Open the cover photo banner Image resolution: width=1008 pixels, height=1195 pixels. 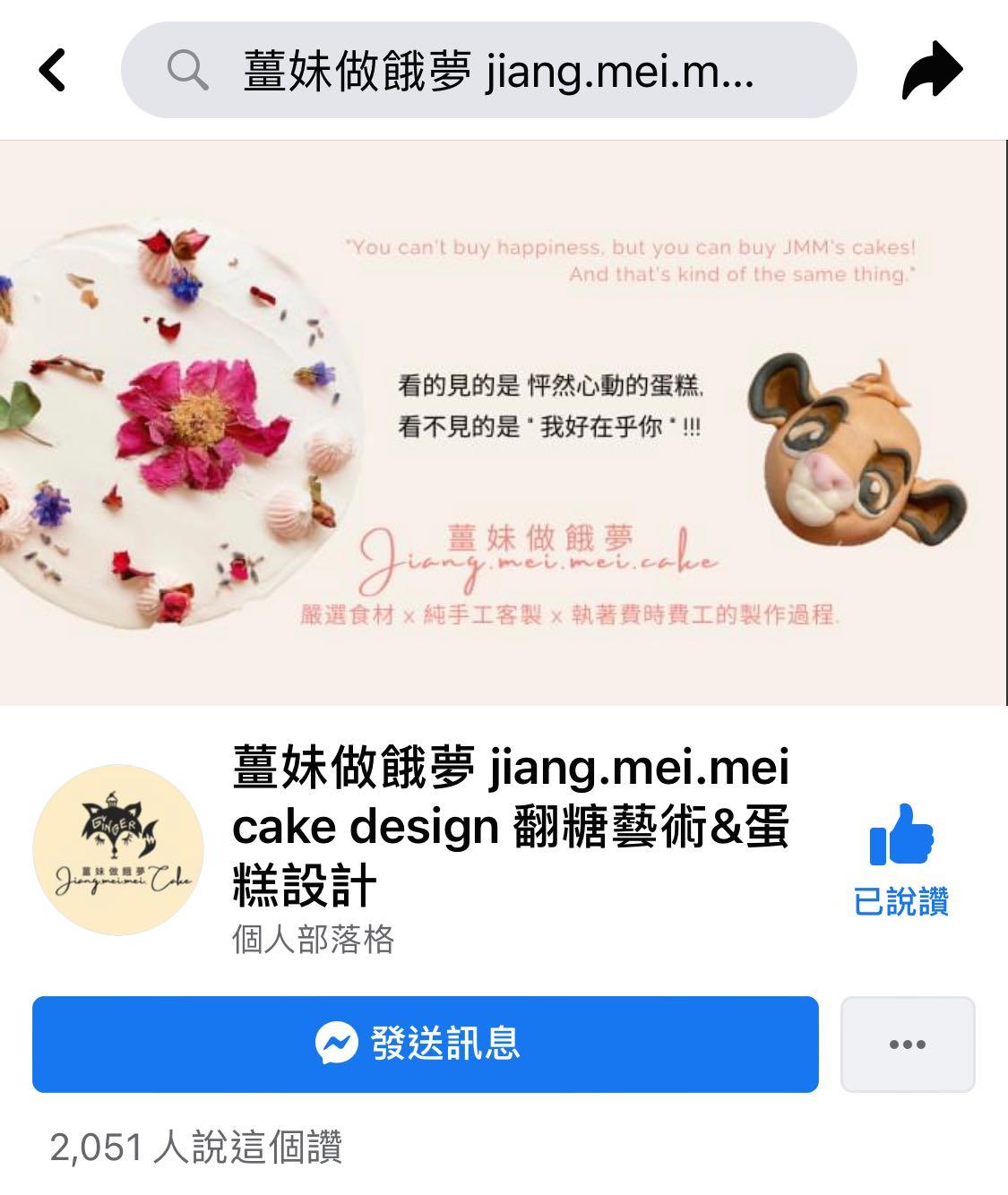(504, 422)
